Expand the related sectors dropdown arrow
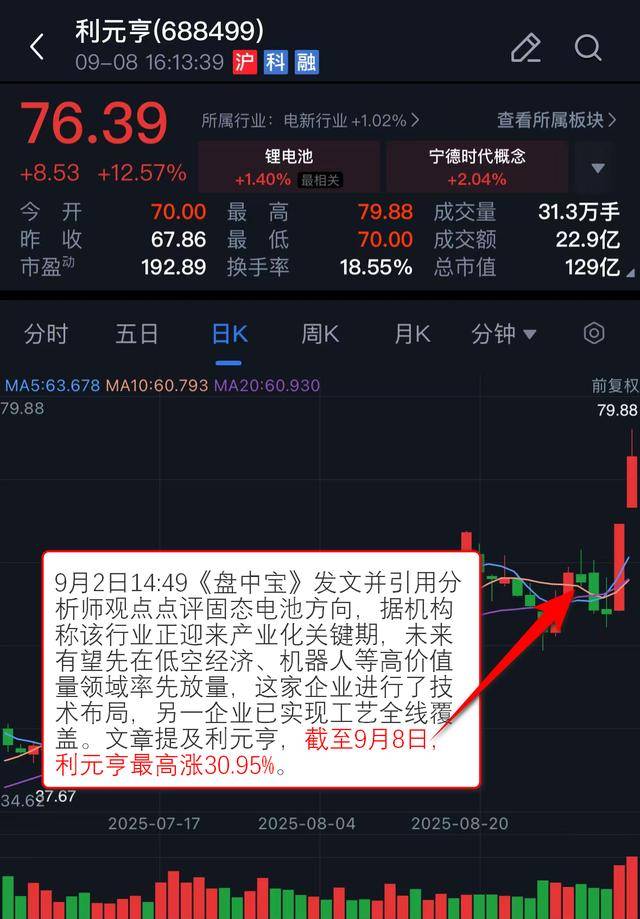This screenshot has width=640, height=919. point(598,167)
